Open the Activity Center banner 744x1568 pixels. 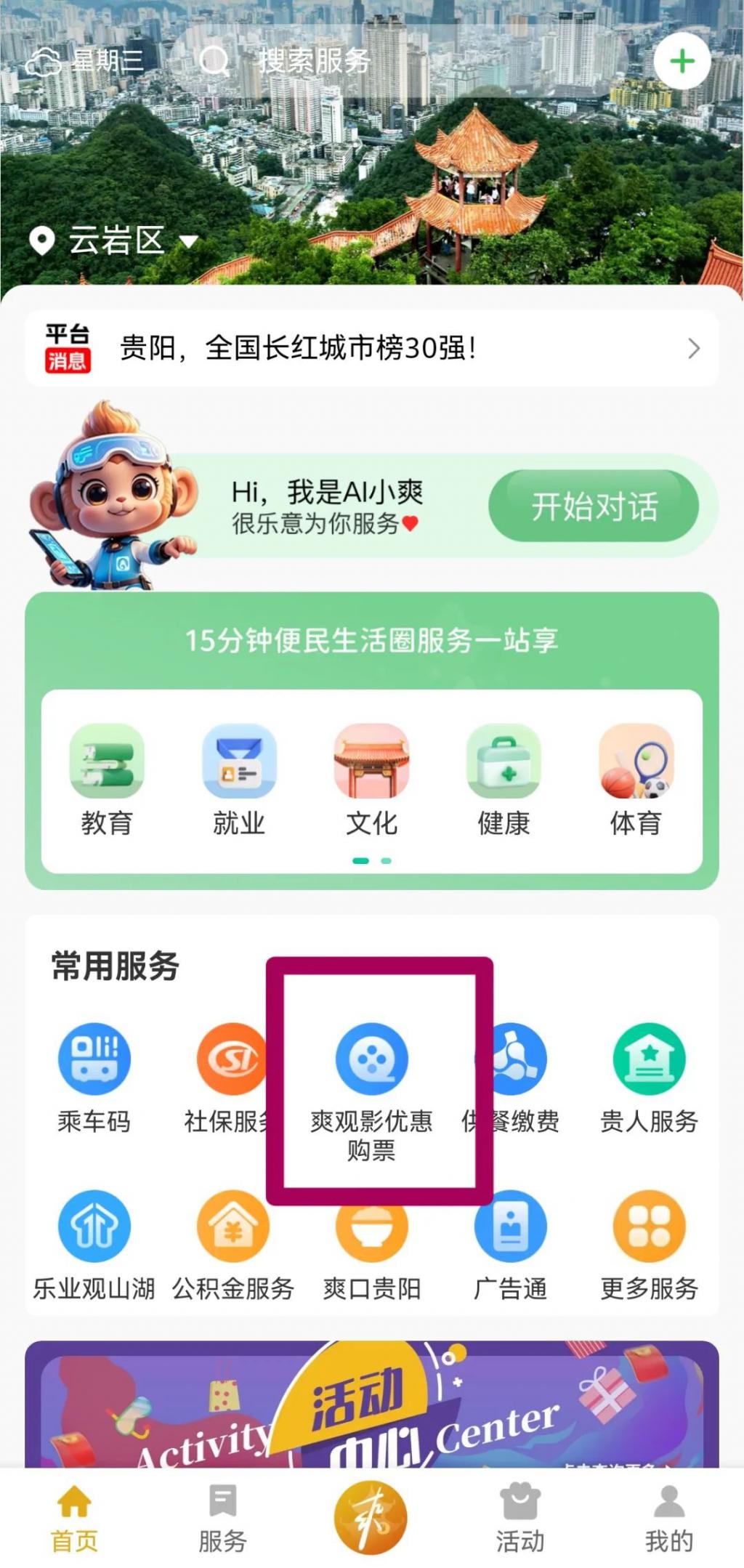(x=371, y=1406)
